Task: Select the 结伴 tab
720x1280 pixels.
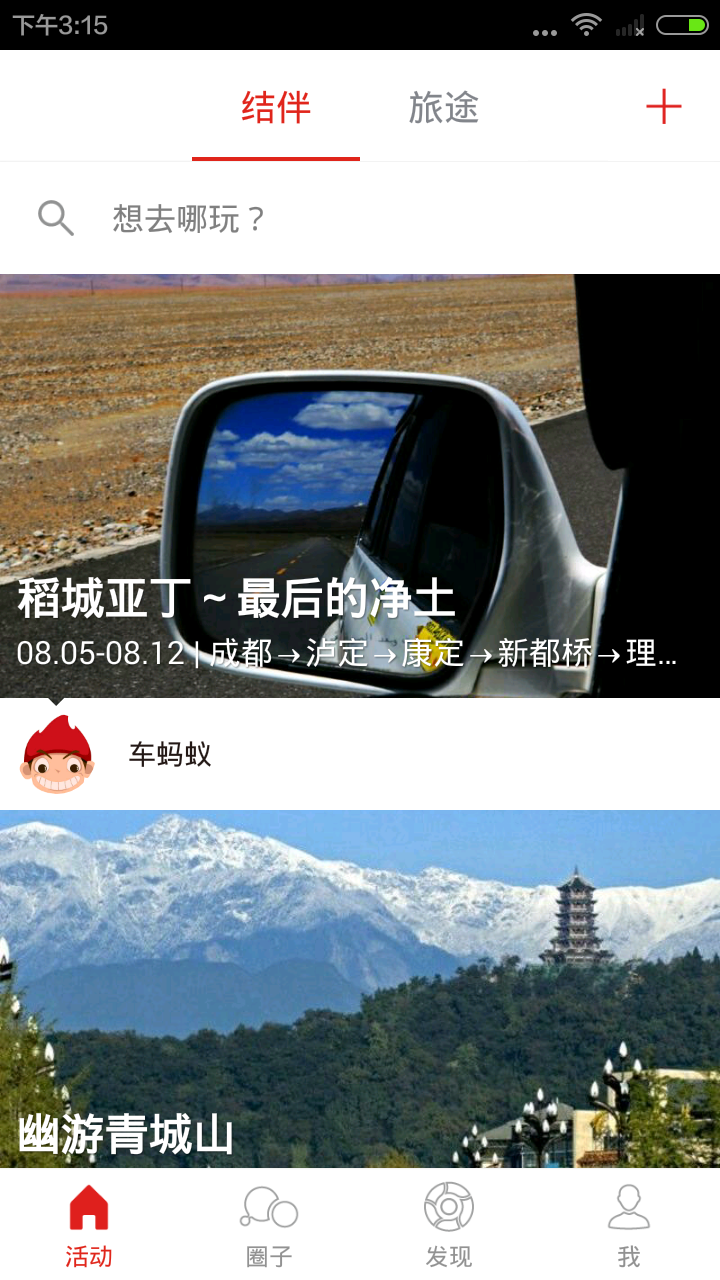Action: pyautogui.click(x=276, y=108)
